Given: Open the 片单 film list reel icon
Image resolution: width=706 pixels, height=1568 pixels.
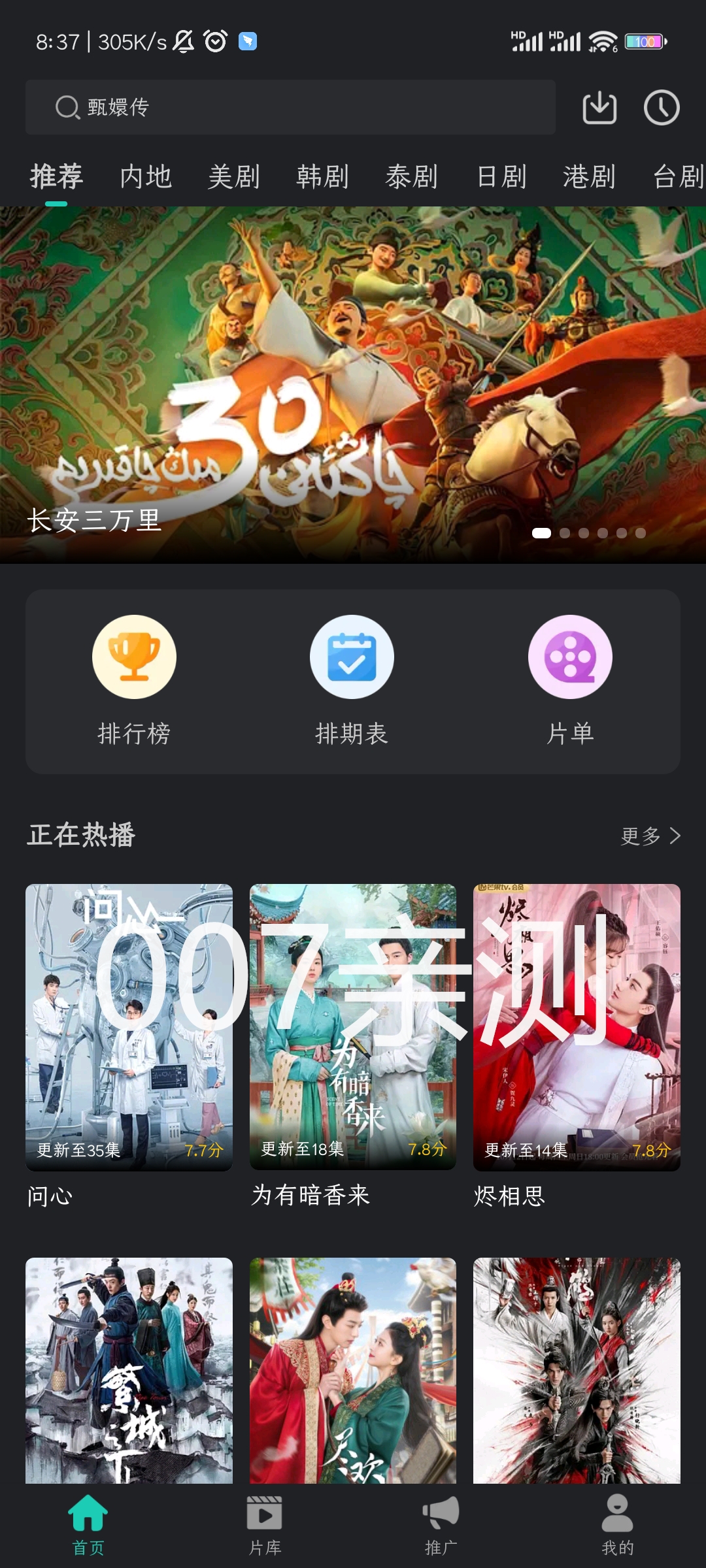Looking at the screenshot, I should pyautogui.click(x=570, y=656).
